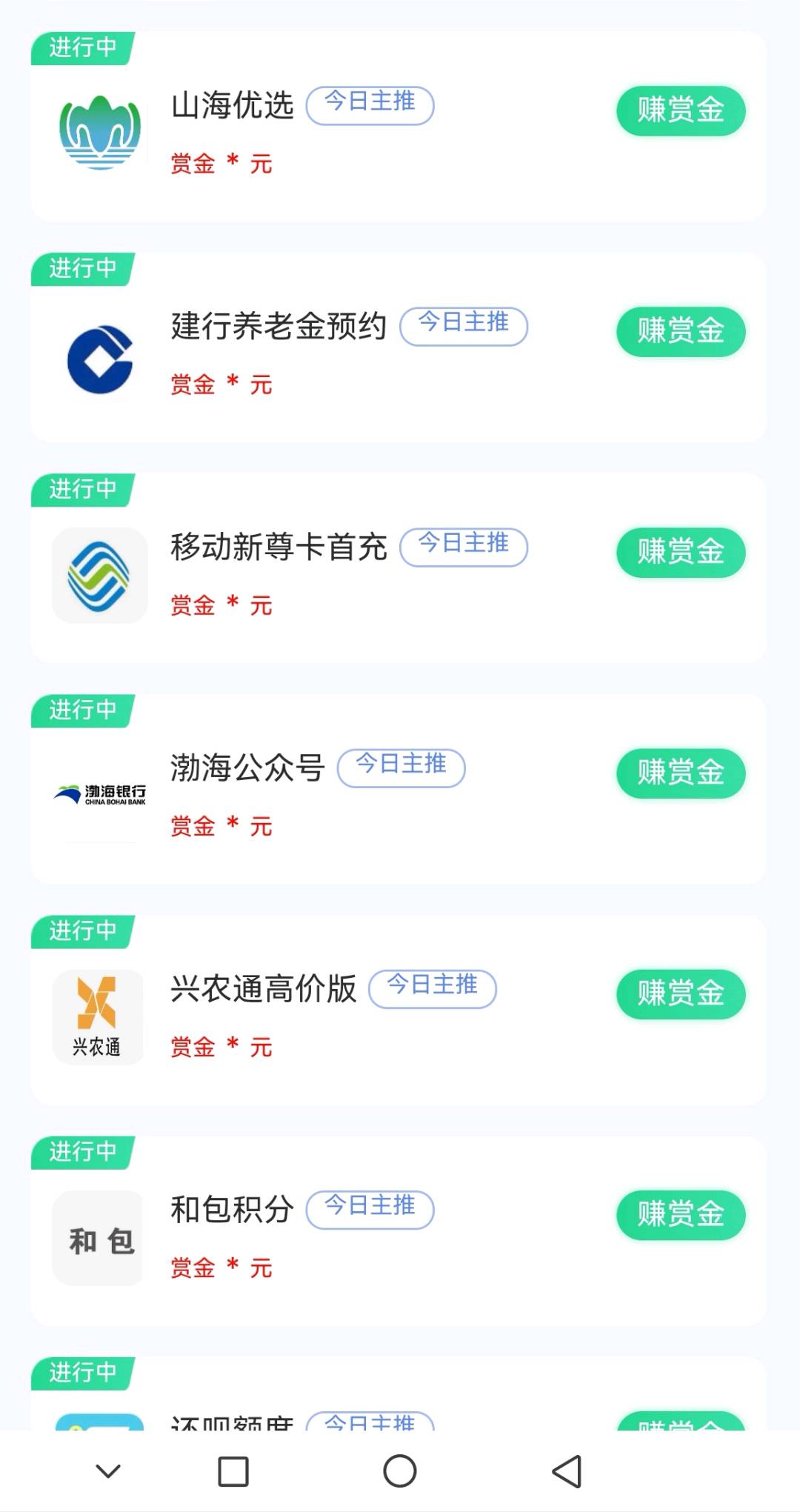Tap 赚赏金 for 和包积分
This screenshot has height=1512, width=800.
[x=681, y=1214]
